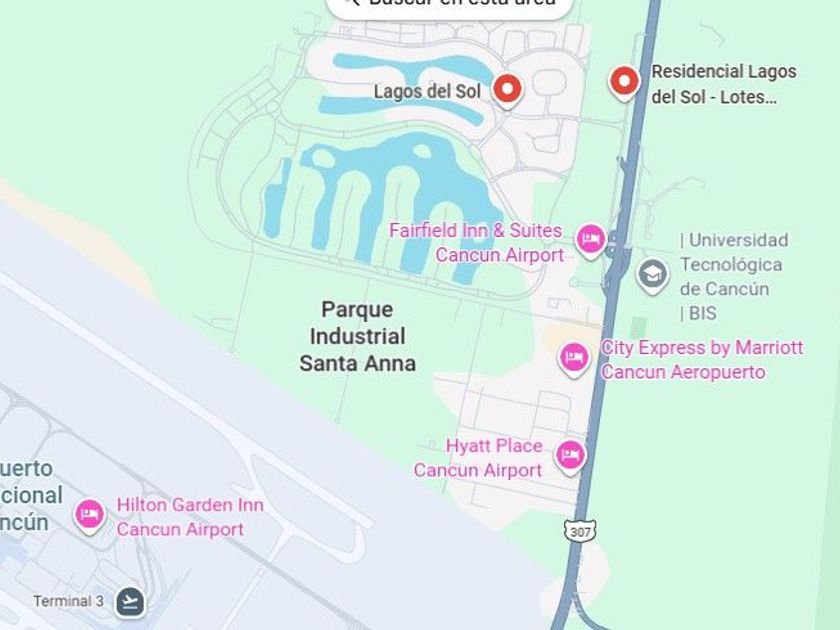The image size is (840, 630).
Task: Select the Residencial Lagos del Sol - Lotes pin
Action: click(624, 82)
